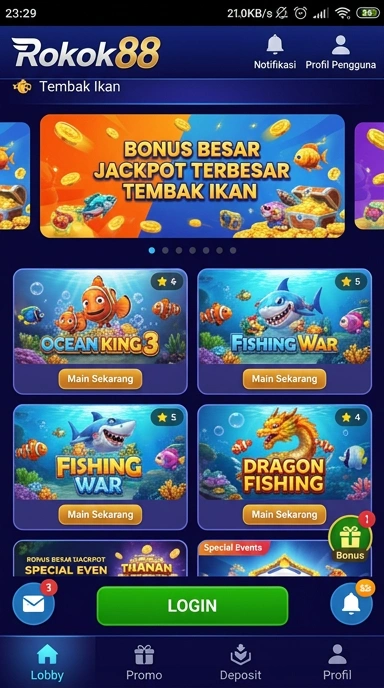Tap Main Sekarang under Ocean King 3

(100, 379)
